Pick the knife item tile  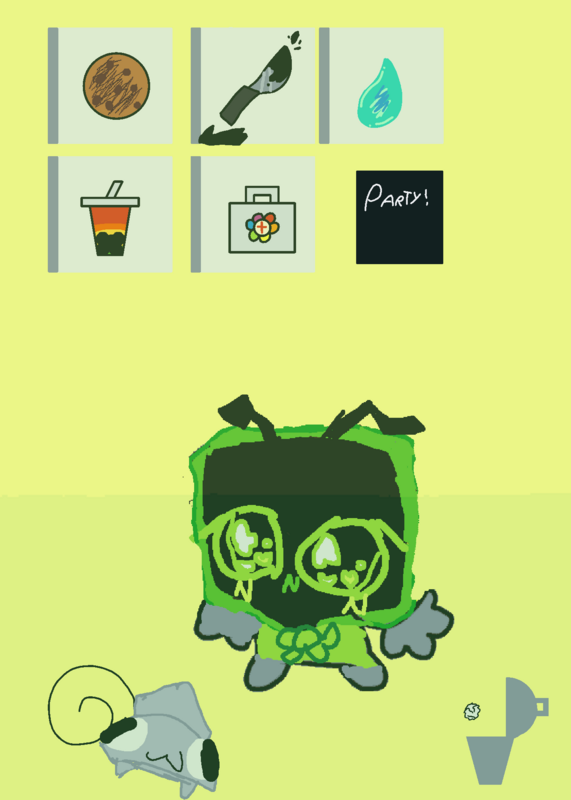pos(253,86)
